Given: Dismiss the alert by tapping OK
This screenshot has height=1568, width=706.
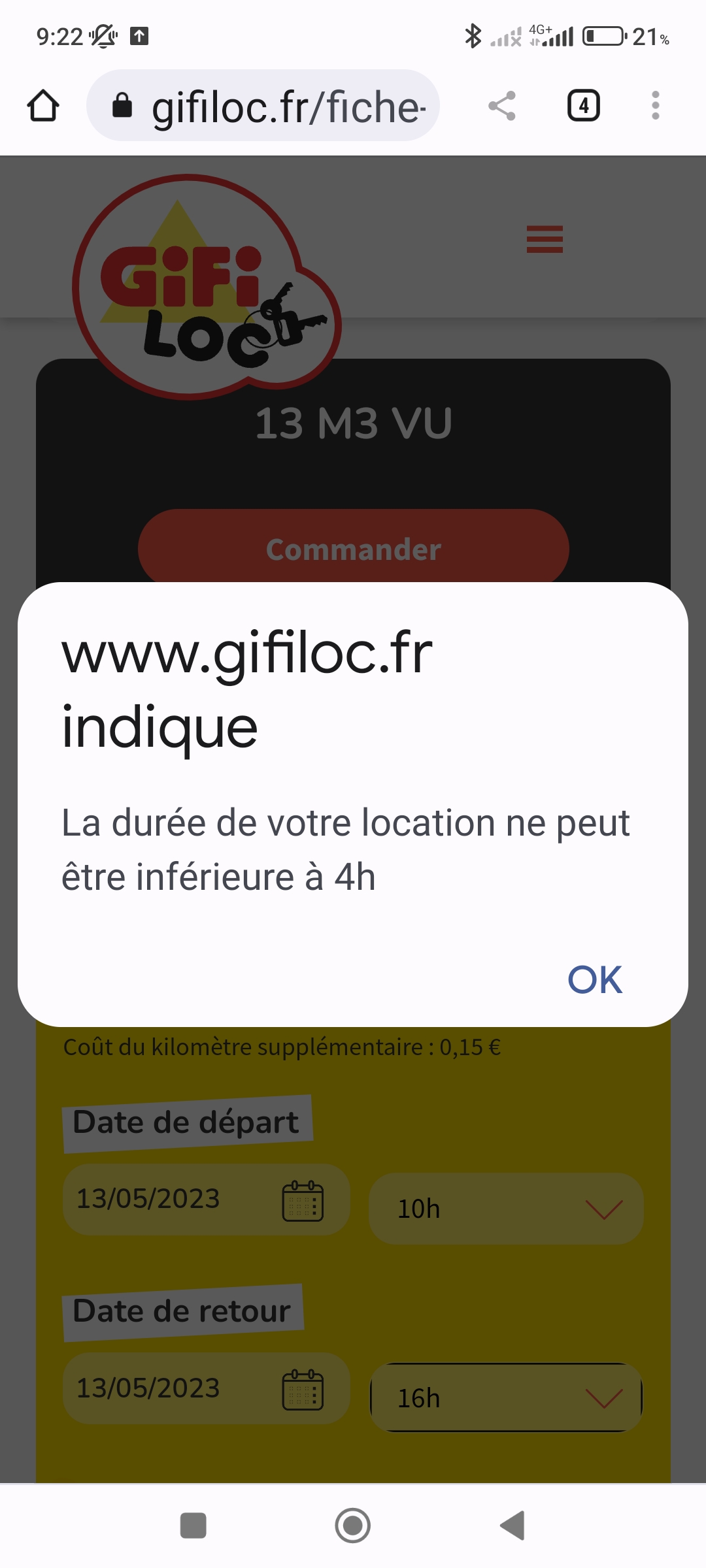Looking at the screenshot, I should 594,979.
